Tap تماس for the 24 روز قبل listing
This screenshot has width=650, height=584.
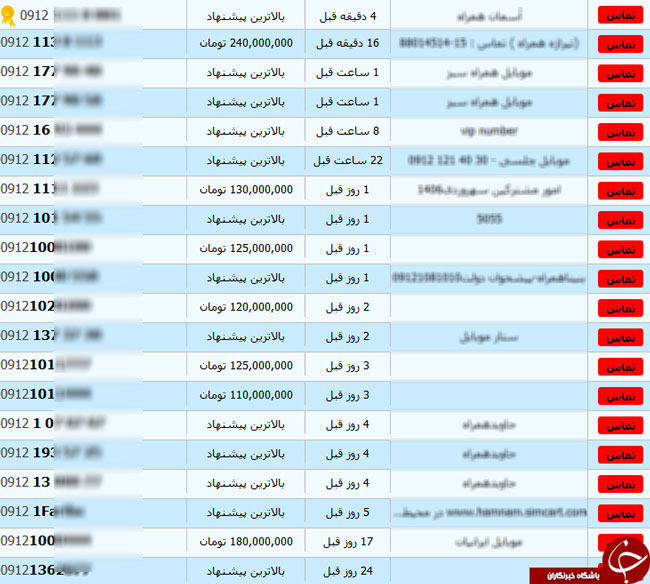click(620, 570)
